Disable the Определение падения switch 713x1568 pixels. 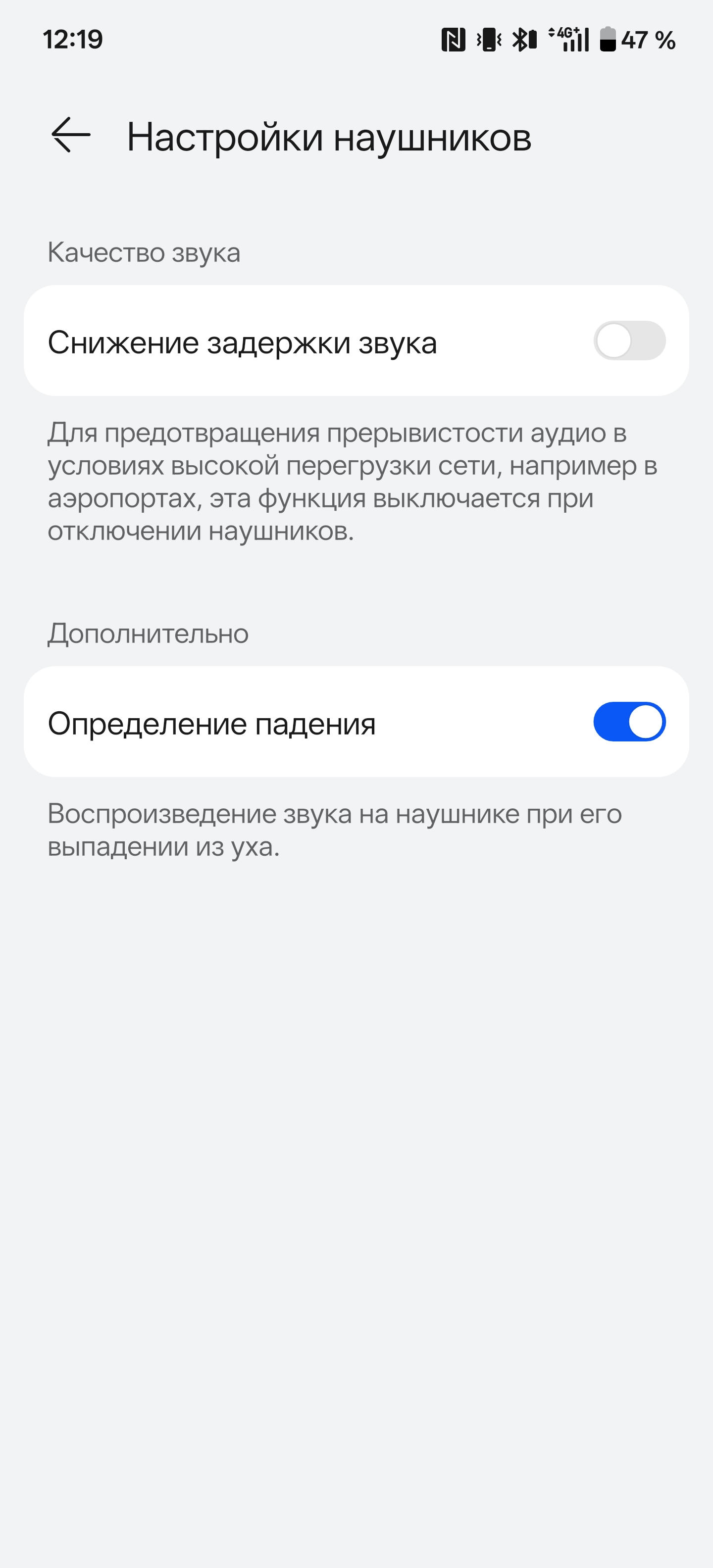tap(629, 722)
